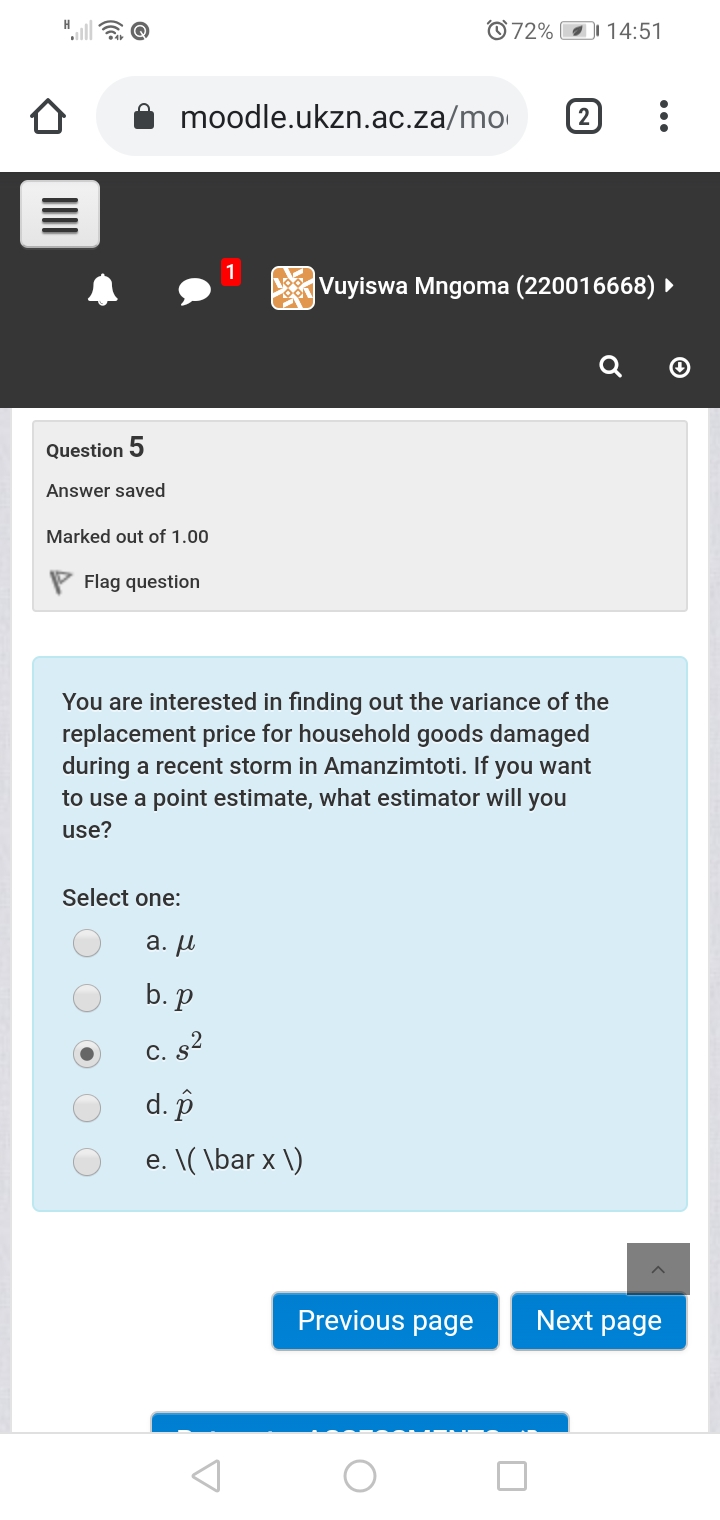Expand Vuyiswa Mngoma user menu
Image resolution: width=720 pixels, height=1520 pixels.
(x=472, y=287)
